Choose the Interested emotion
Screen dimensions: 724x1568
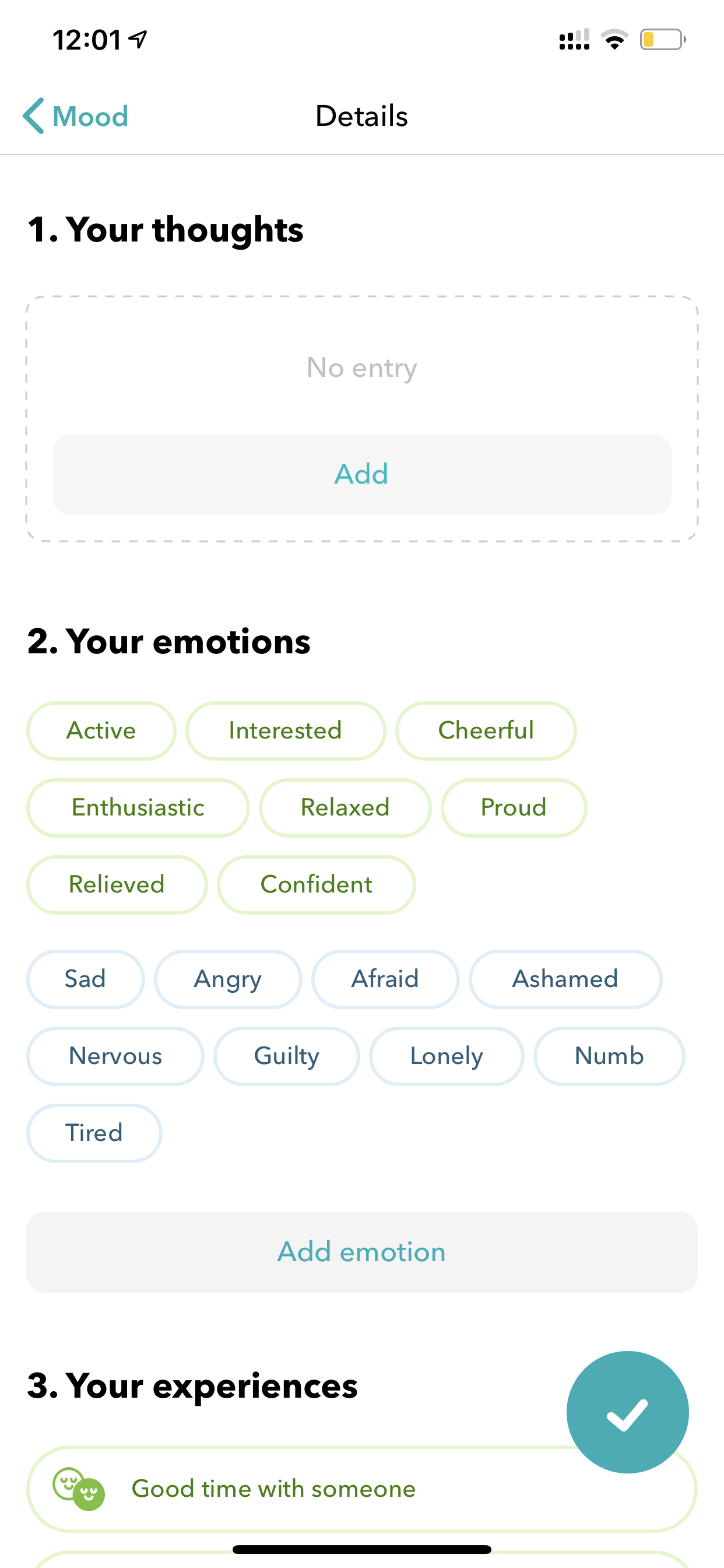pos(285,730)
